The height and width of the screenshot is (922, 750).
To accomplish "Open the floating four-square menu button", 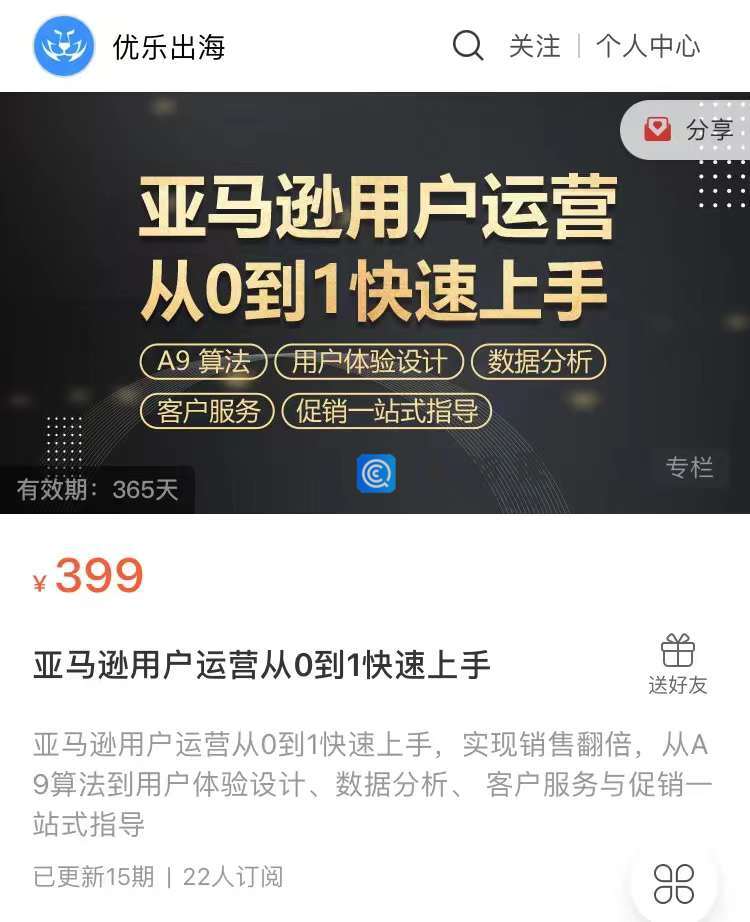I will 674,884.
